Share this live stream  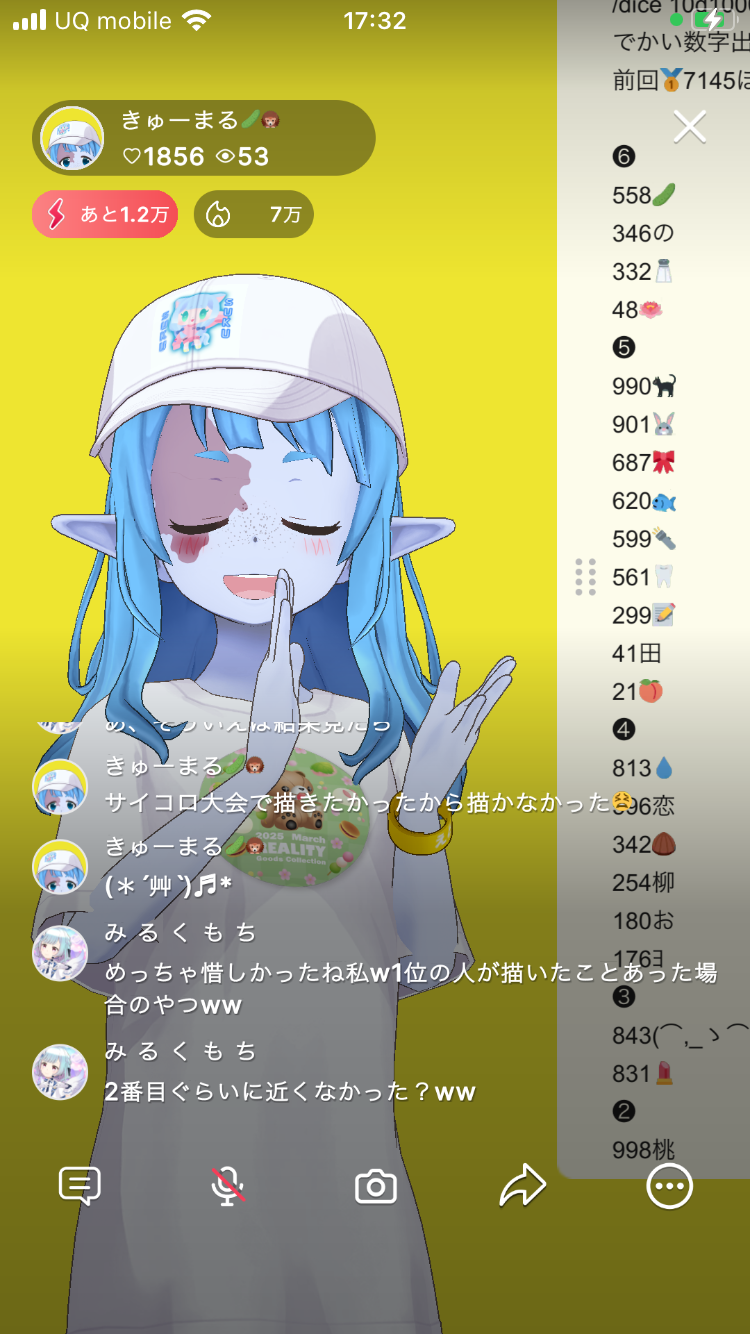pos(522,1186)
